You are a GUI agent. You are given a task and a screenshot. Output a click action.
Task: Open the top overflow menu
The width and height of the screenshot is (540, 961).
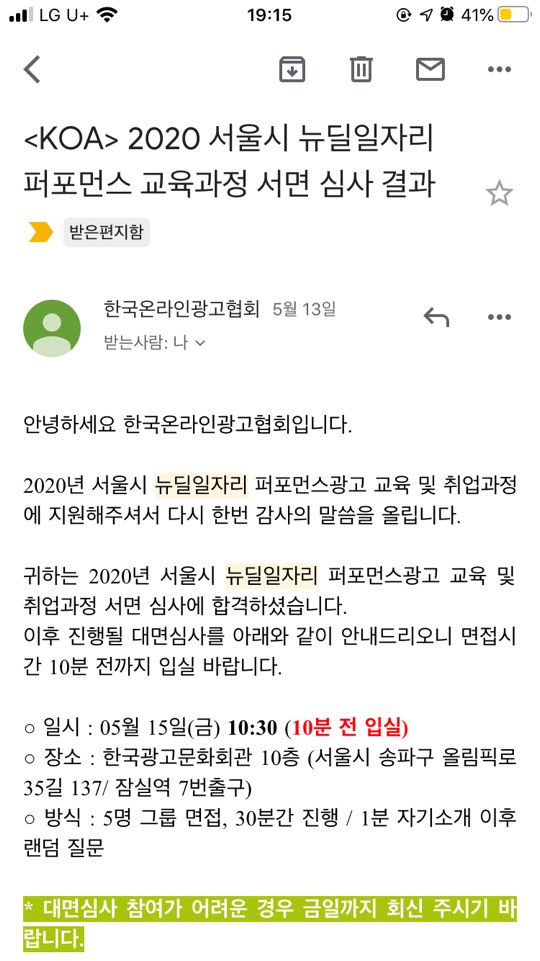(499, 69)
